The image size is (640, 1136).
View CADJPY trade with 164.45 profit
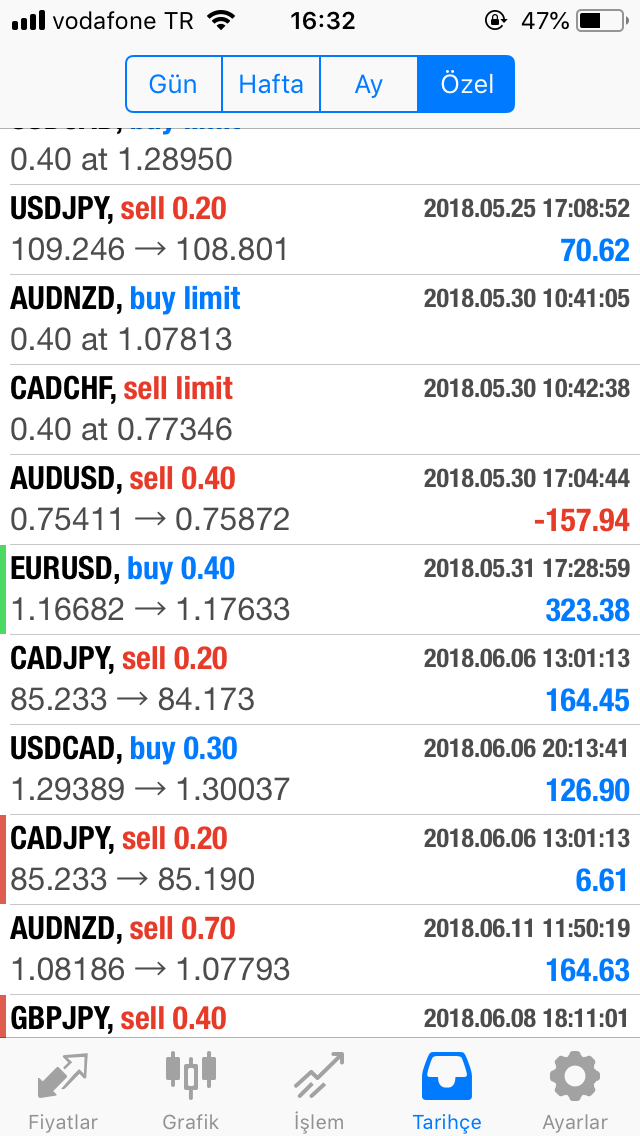click(x=320, y=679)
